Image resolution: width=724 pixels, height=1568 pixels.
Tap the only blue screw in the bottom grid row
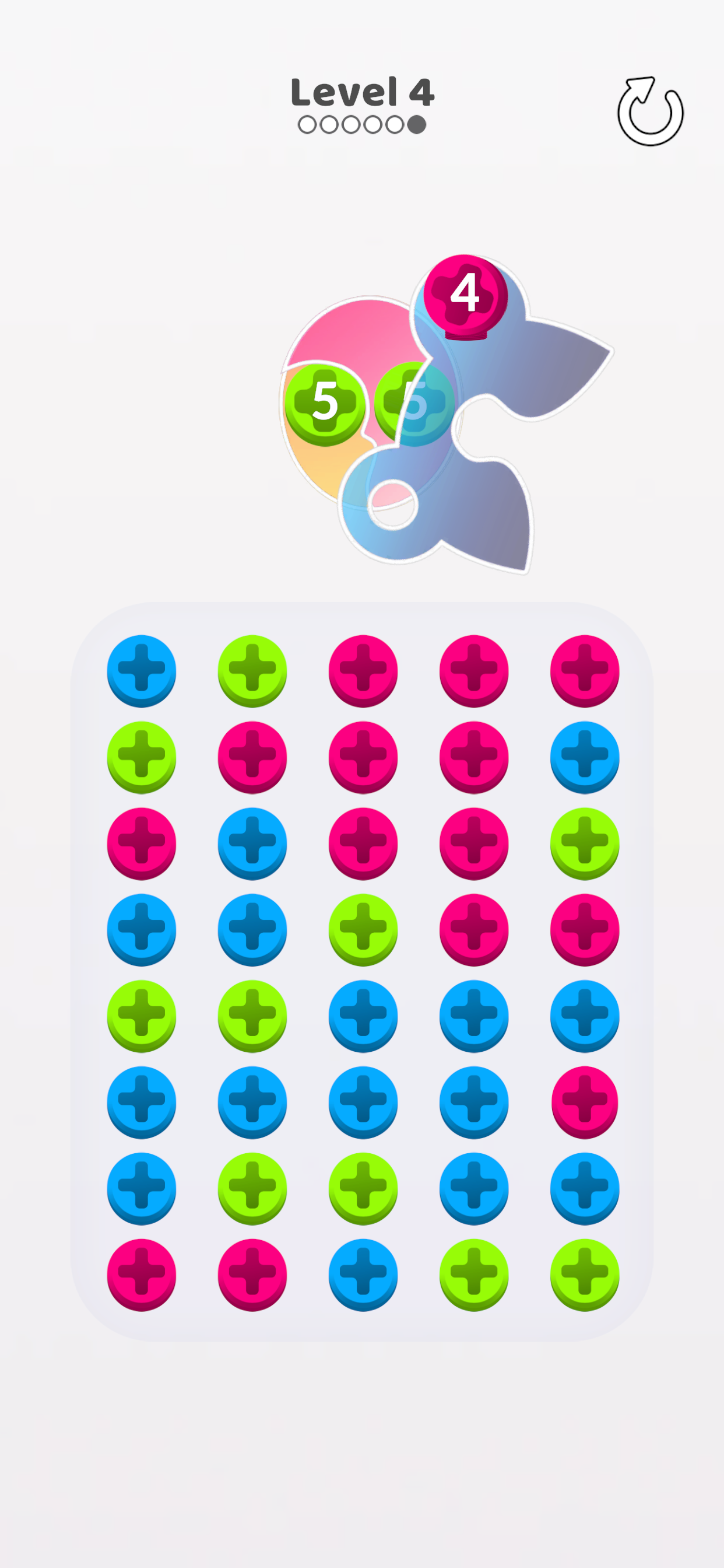[x=363, y=1273]
